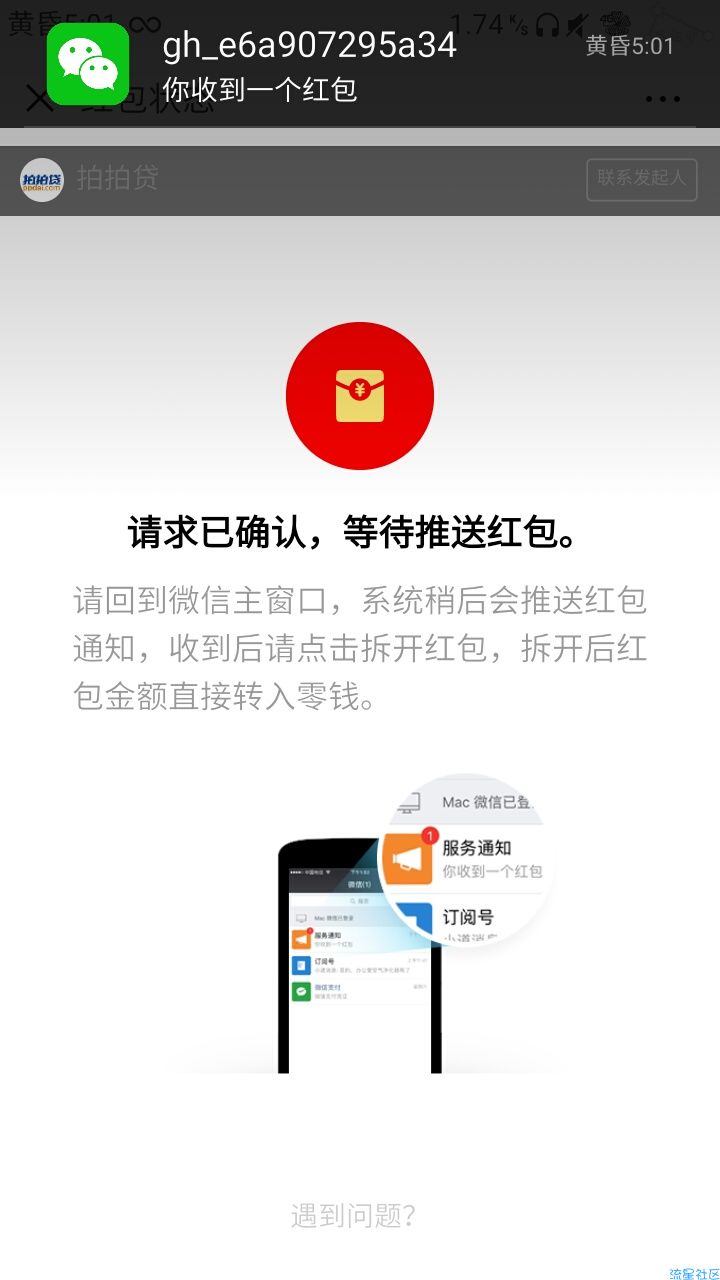Open the WeChat red packet notification banner

pos(360,64)
